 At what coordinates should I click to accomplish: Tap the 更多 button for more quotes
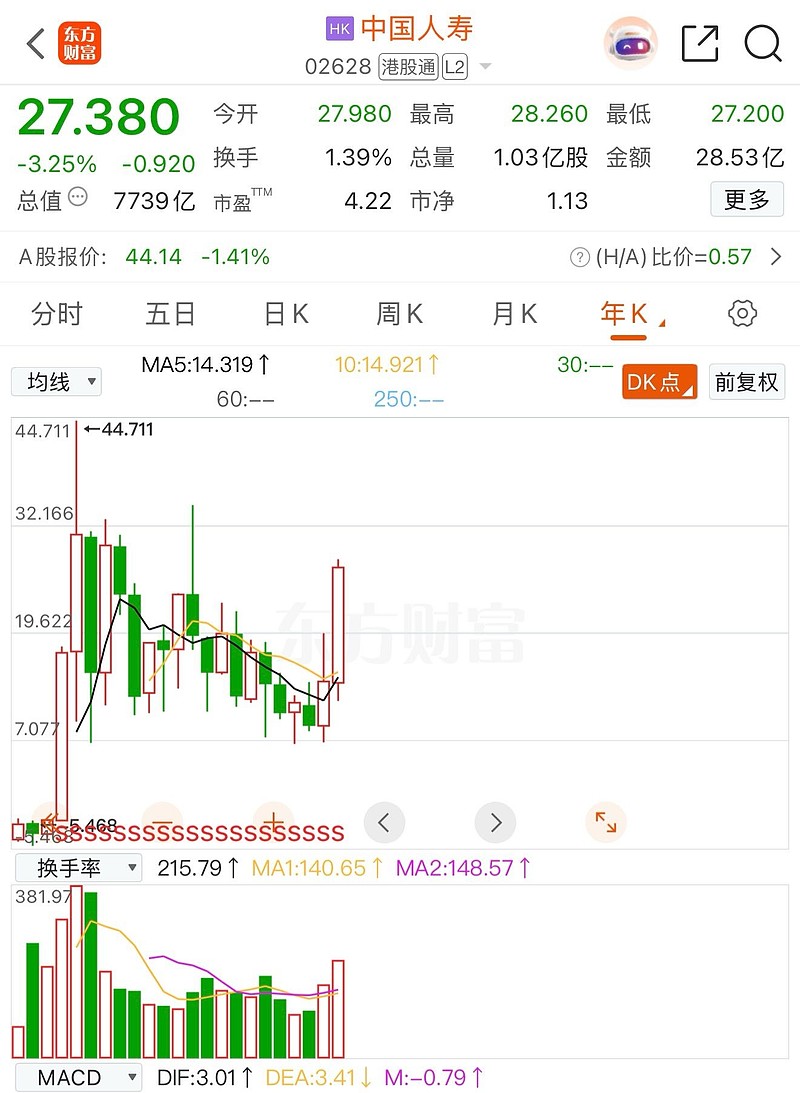click(x=746, y=199)
